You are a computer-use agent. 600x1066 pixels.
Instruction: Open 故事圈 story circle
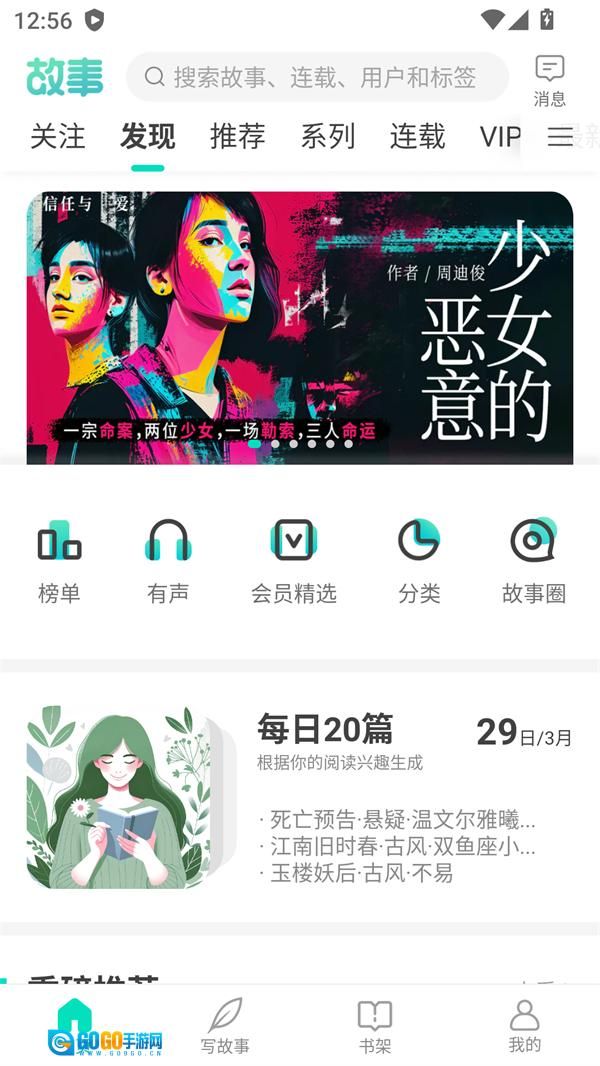[x=533, y=561]
